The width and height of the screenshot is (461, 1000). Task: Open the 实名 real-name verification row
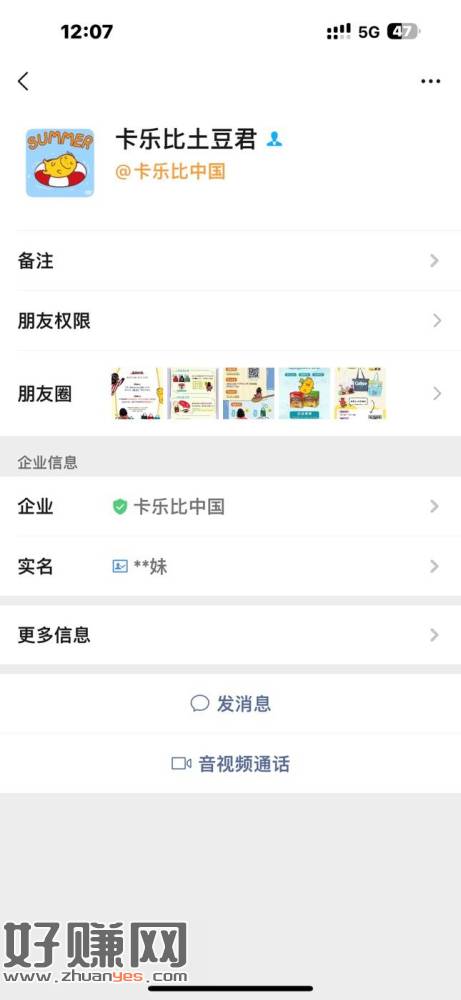[x=230, y=566]
